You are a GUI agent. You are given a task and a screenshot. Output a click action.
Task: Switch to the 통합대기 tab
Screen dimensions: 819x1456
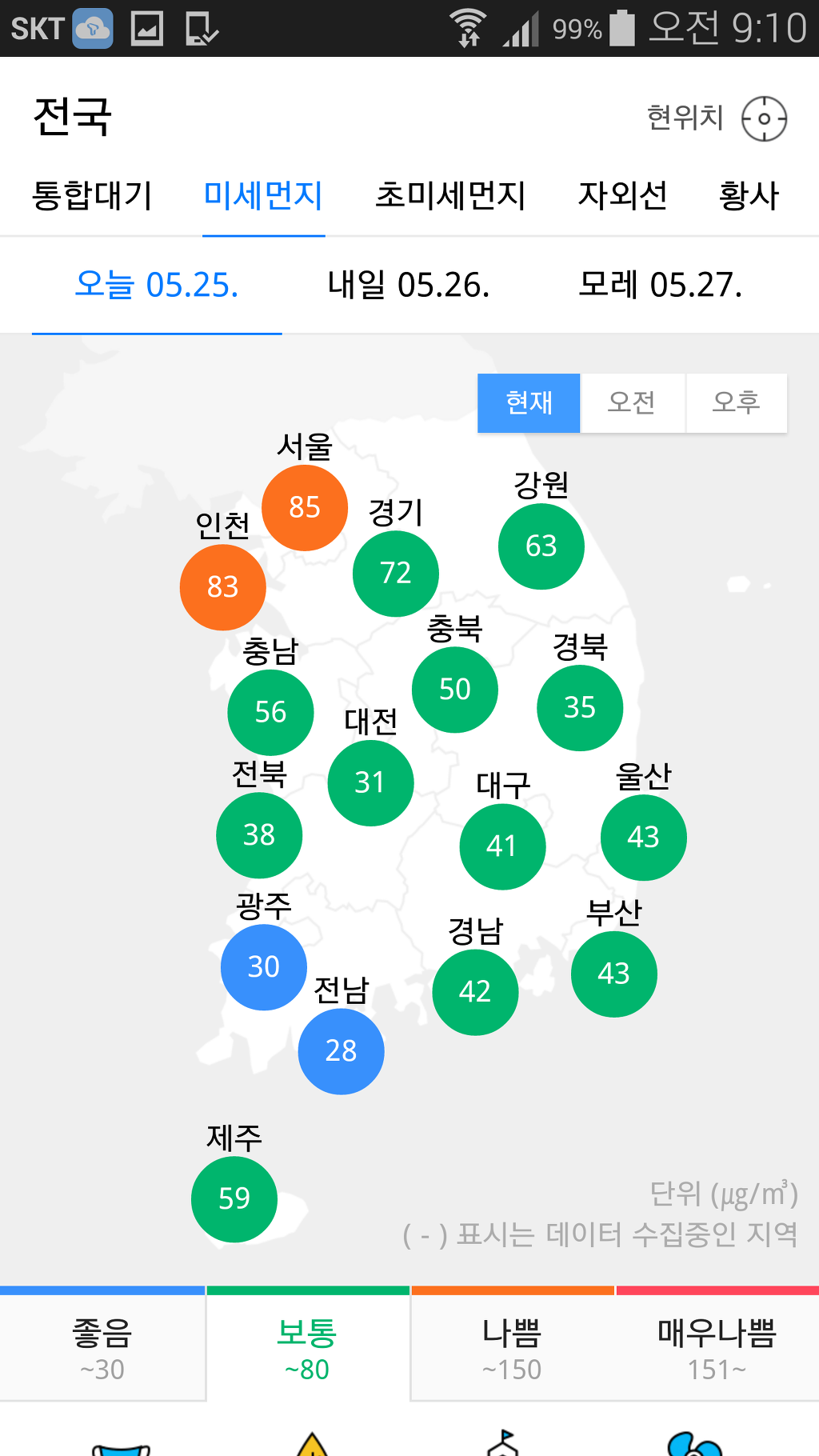(x=92, y=196)
